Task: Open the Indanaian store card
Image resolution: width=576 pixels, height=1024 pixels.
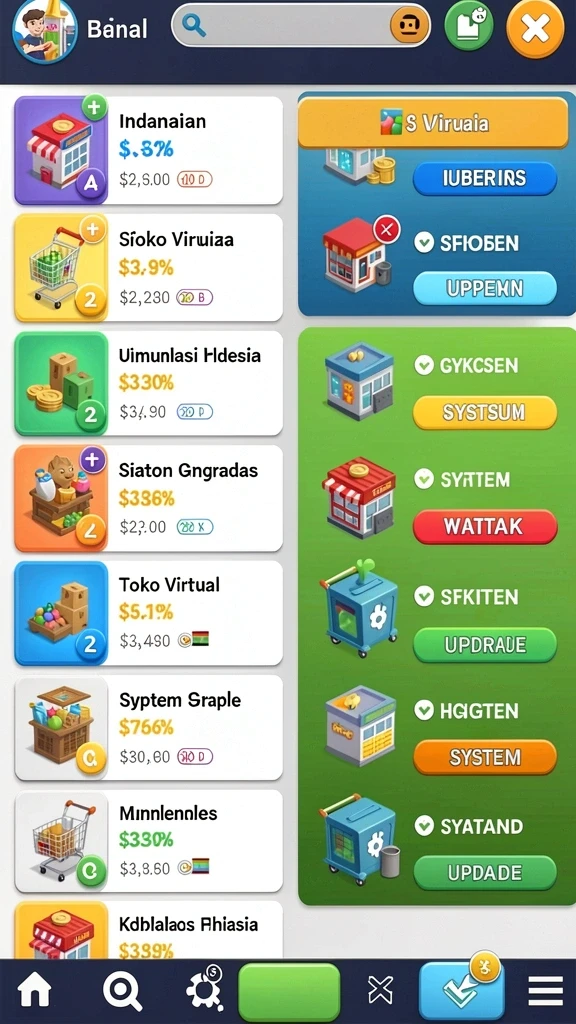Action: click(x=149, y=151)
